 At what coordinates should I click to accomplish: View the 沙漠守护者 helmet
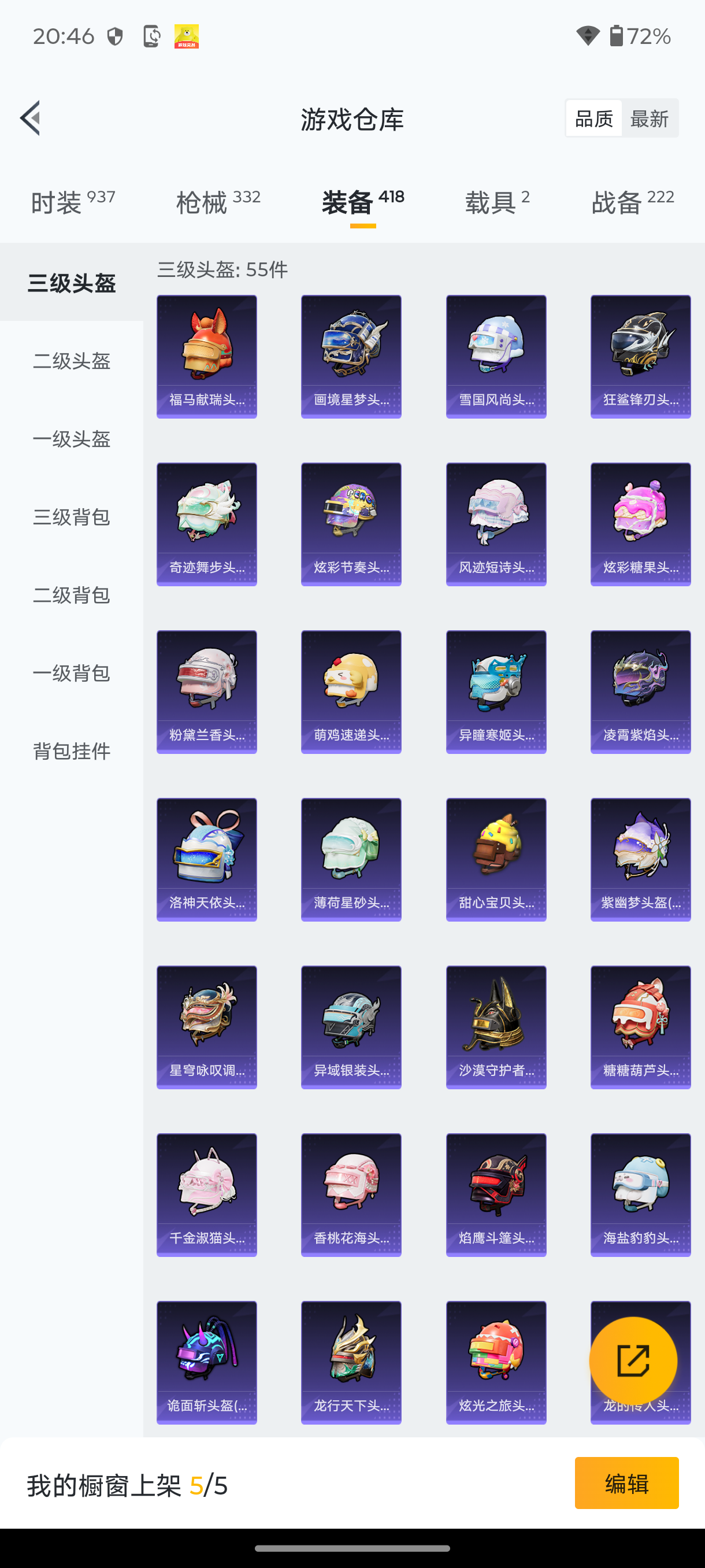496,1027
